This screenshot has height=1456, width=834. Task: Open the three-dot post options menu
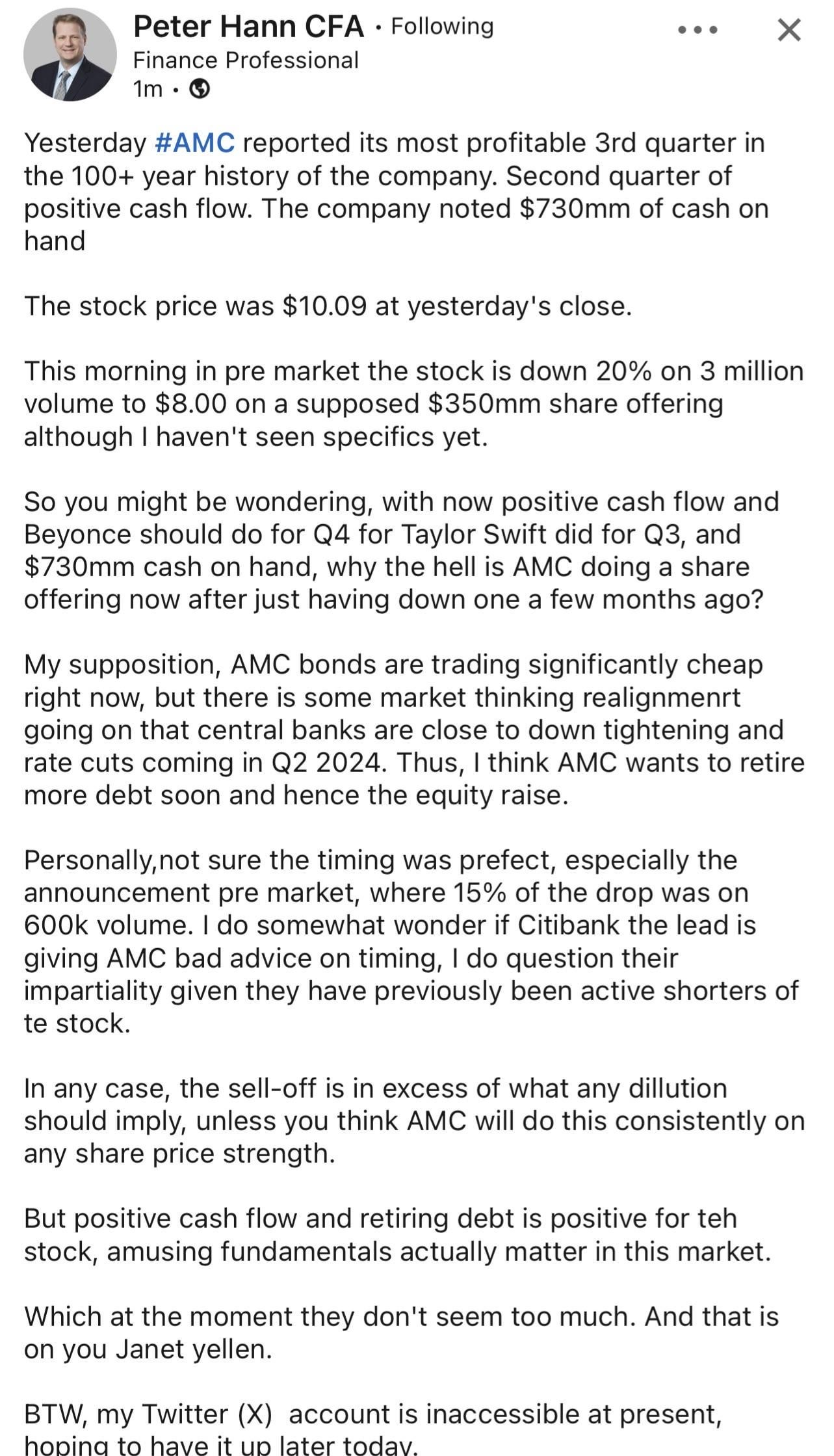coord(697,30)
